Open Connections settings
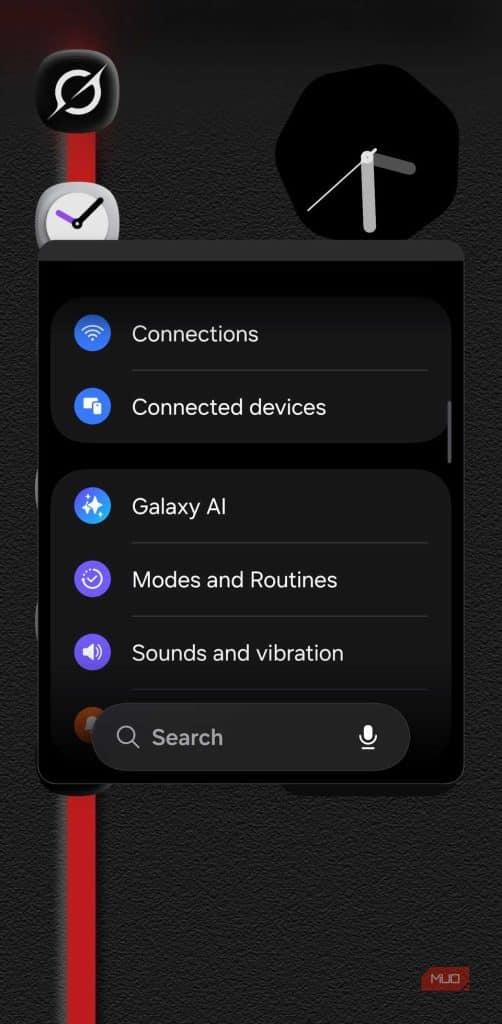The width and height of the screenshot is (502, 1024). click(251, 334)
